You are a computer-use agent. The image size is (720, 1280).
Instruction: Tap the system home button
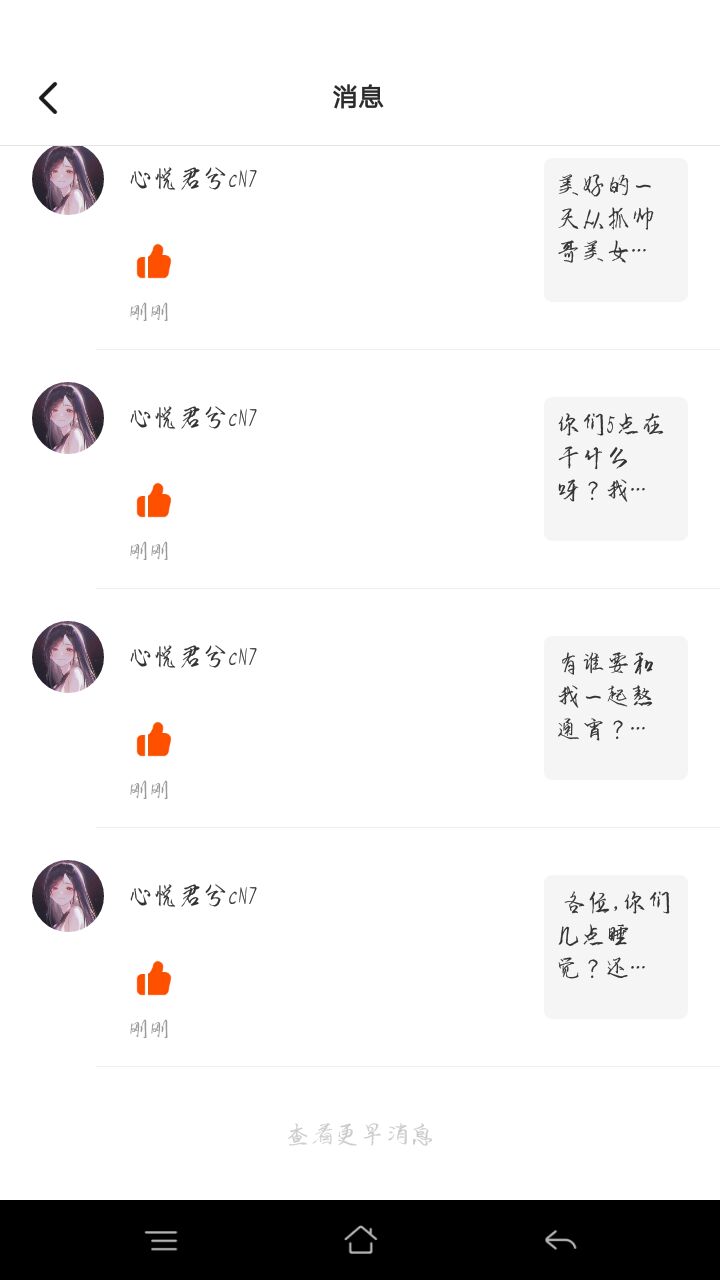[x=360, y=1240]
